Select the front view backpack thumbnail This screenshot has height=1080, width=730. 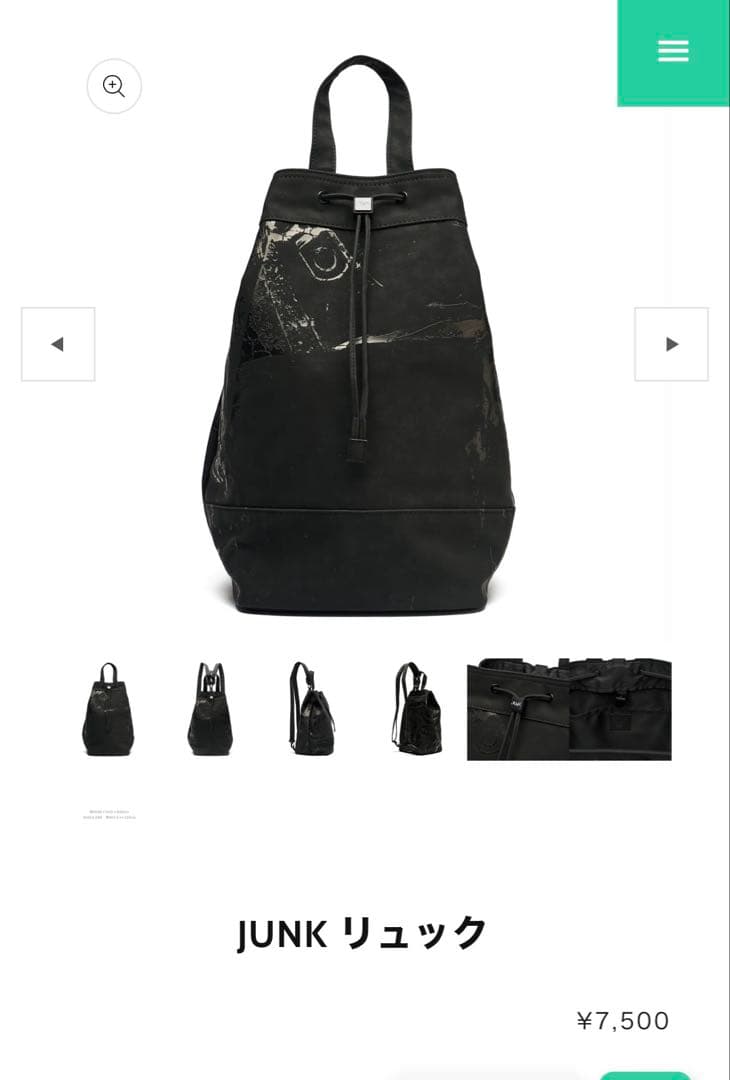point(108,709)
